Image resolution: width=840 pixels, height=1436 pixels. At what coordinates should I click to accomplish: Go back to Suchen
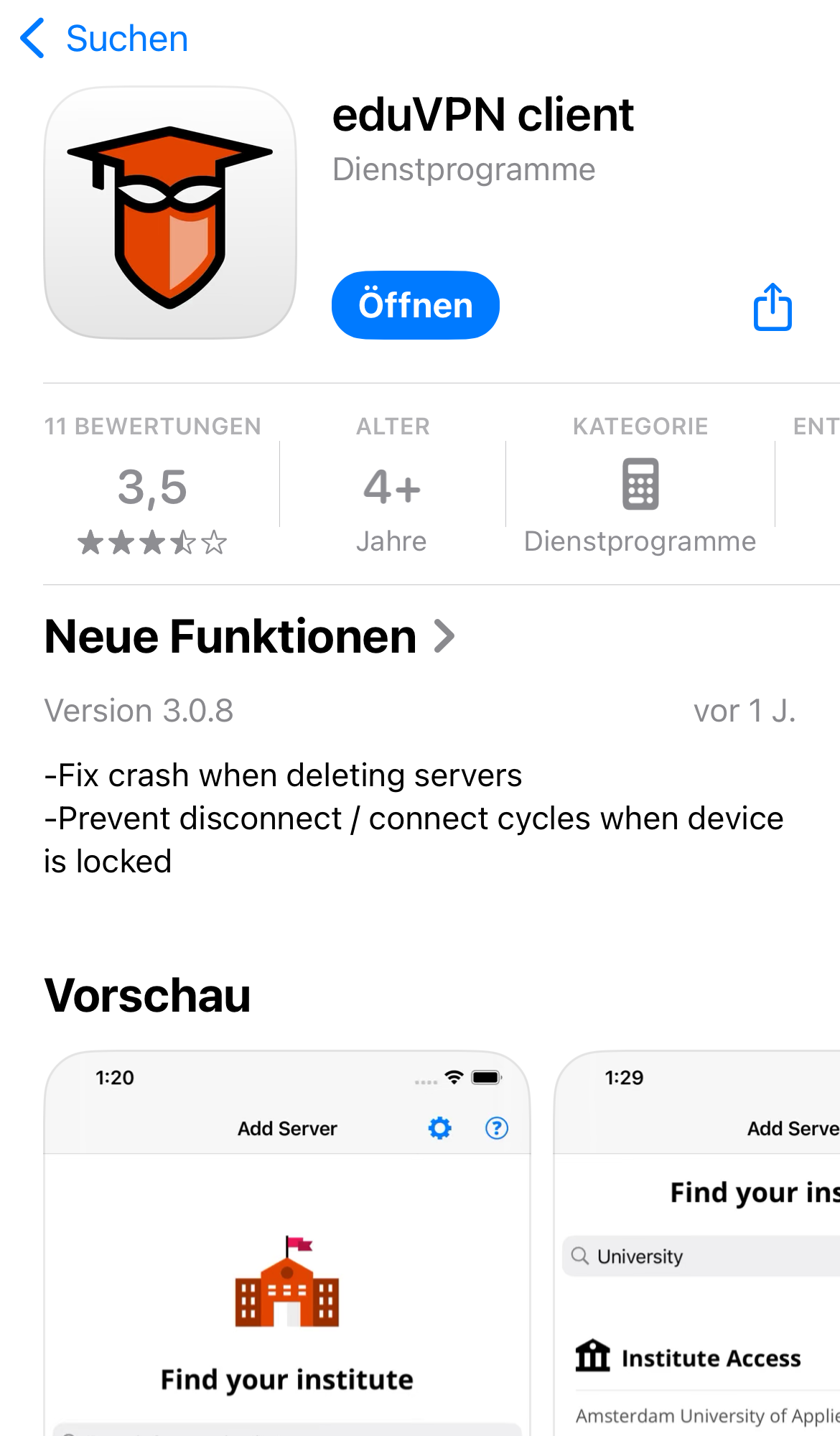point(105,39)
